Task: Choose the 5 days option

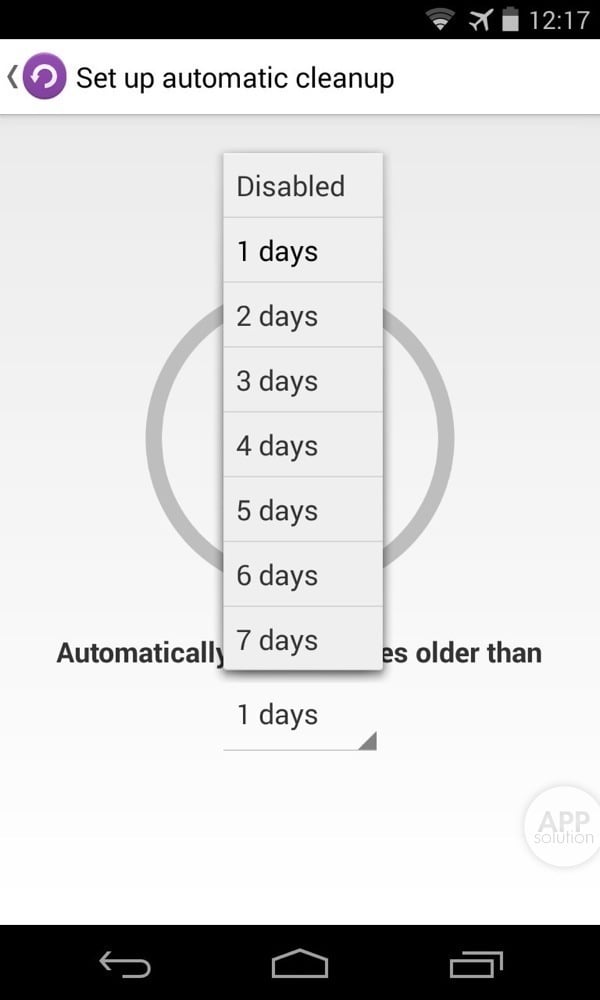Action: 302,511
